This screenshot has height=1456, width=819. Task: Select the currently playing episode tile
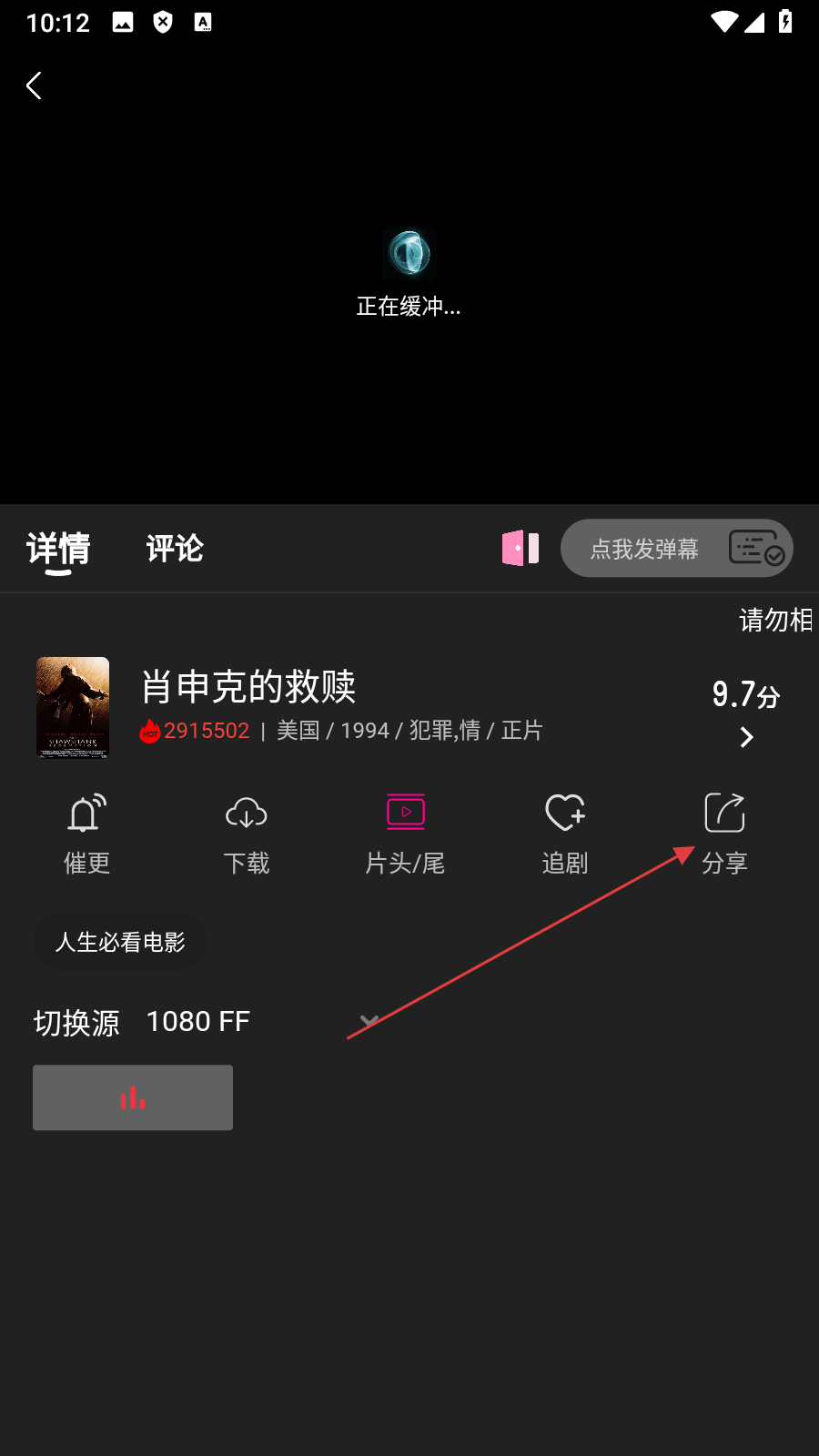coord(133,1097)
